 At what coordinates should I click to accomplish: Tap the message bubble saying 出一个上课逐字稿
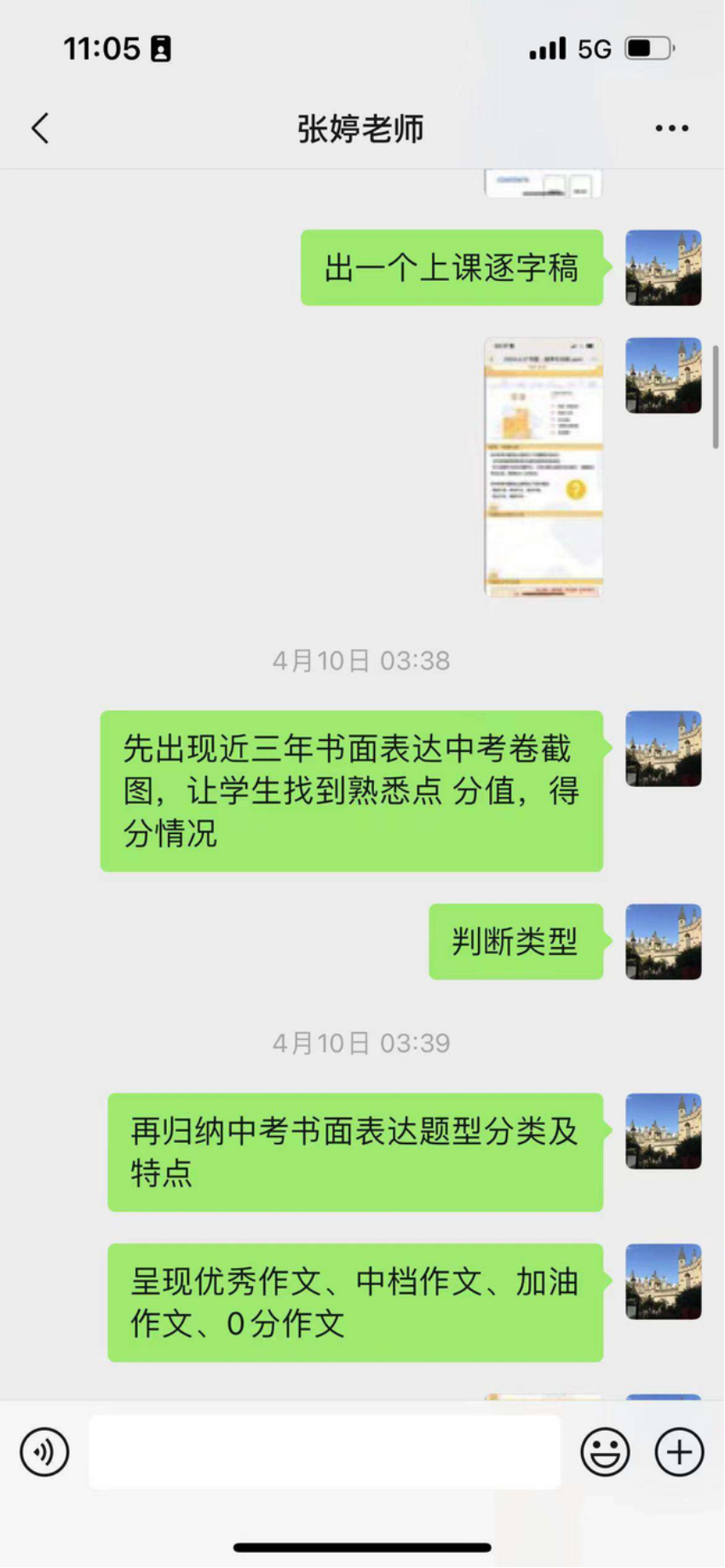[452, 267]
